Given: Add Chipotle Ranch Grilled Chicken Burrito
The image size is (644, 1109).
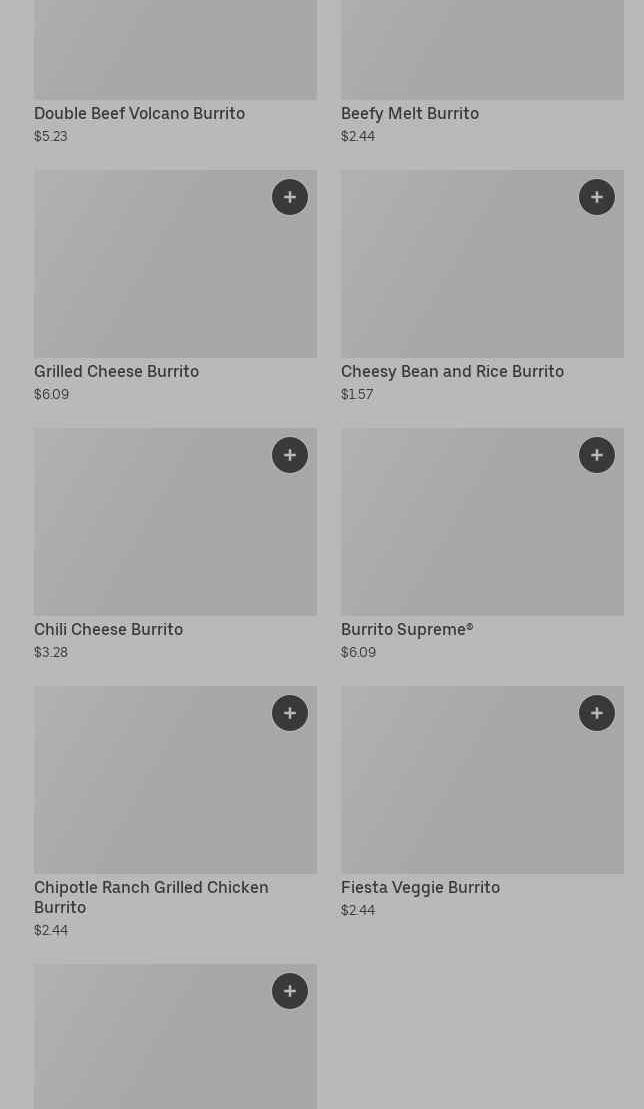Looking at the screenshot, I should point(290,713).
